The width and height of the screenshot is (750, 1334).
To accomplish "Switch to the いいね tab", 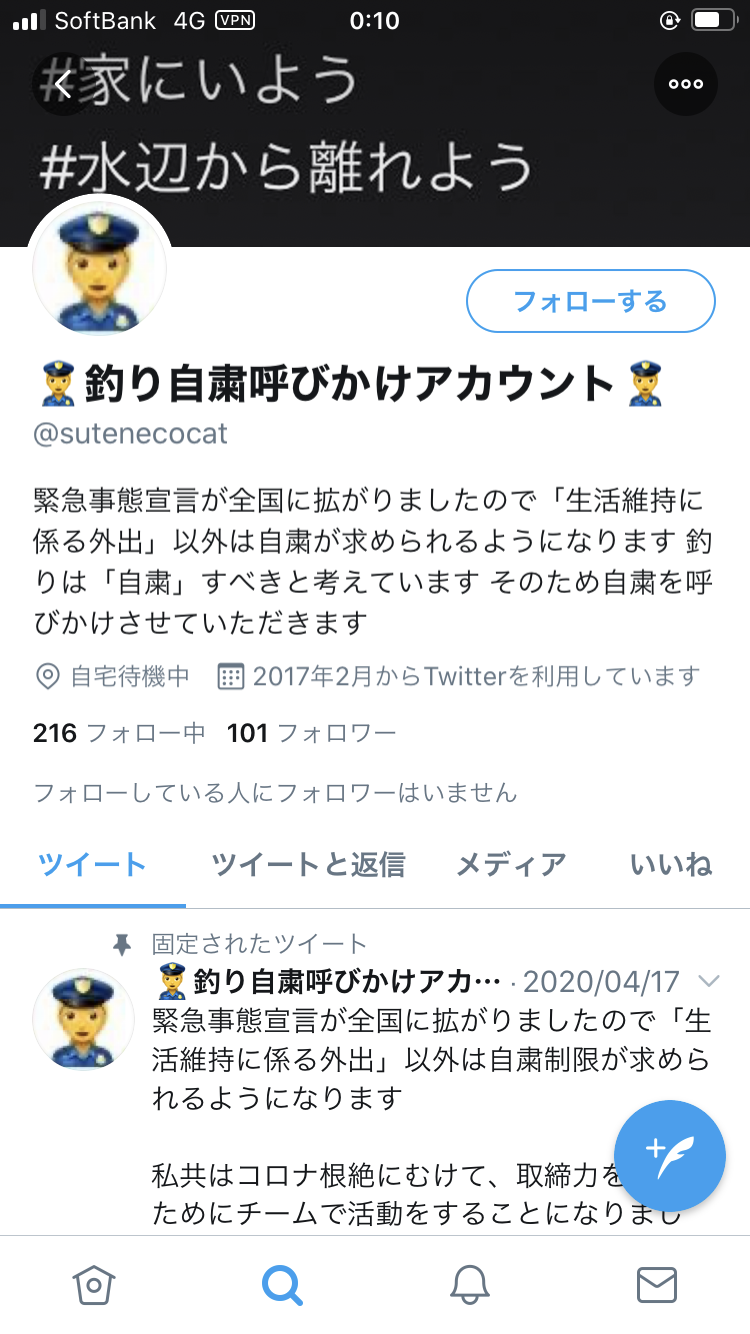I will (x=671, y=865).
